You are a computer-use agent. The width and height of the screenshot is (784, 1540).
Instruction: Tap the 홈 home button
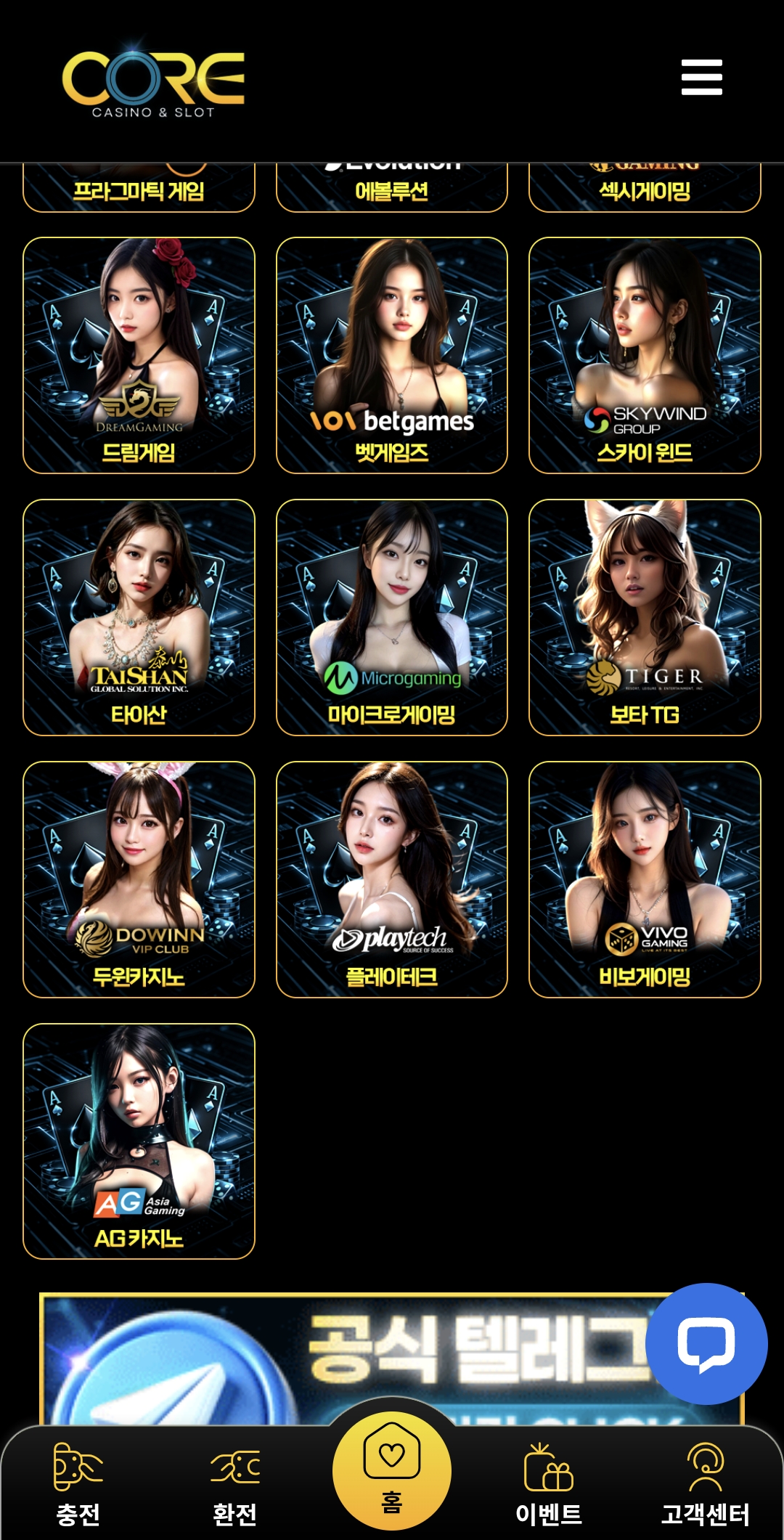coord(391,1470)
